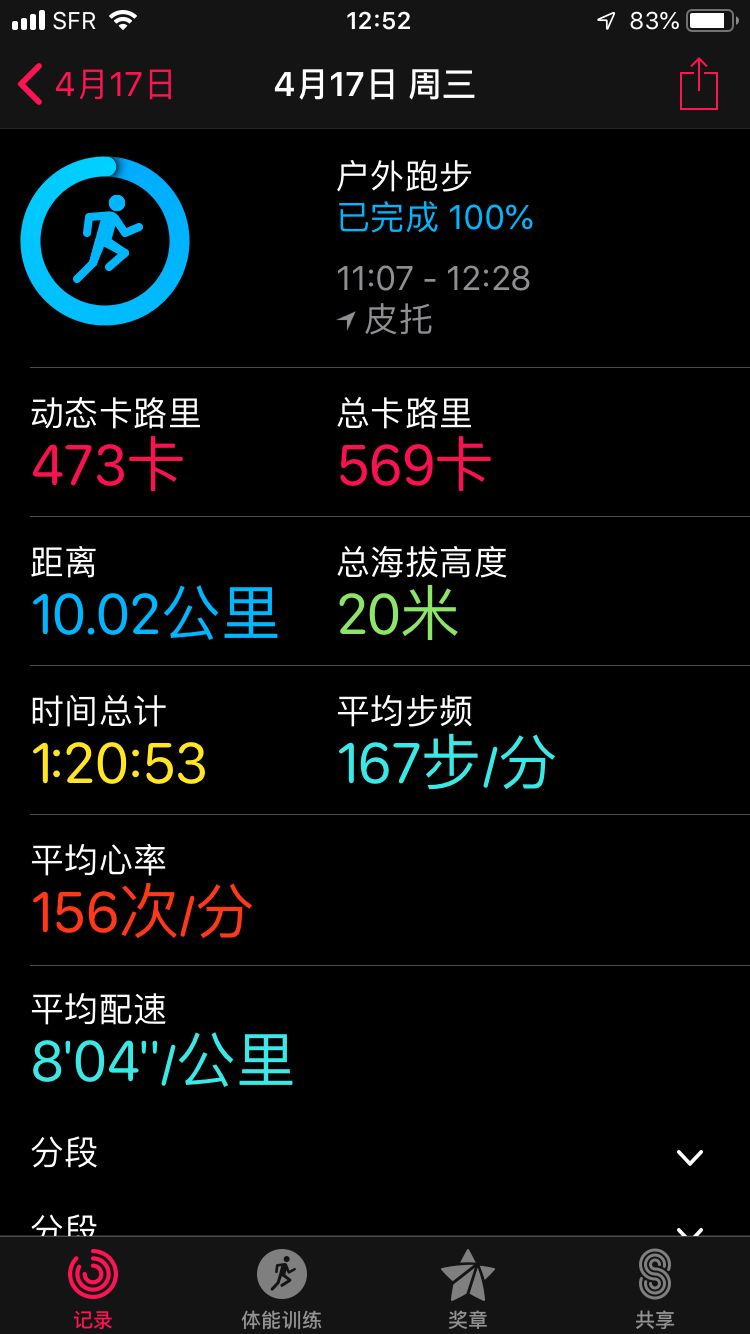Expand the fully visible 分段 section
This screenshot has width=750, height=1334.
[x=375, y=1154]
